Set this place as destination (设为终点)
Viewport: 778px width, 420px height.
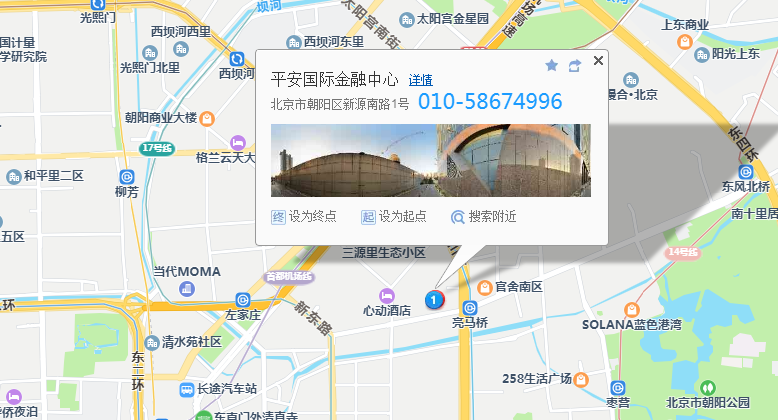[304, 216]
